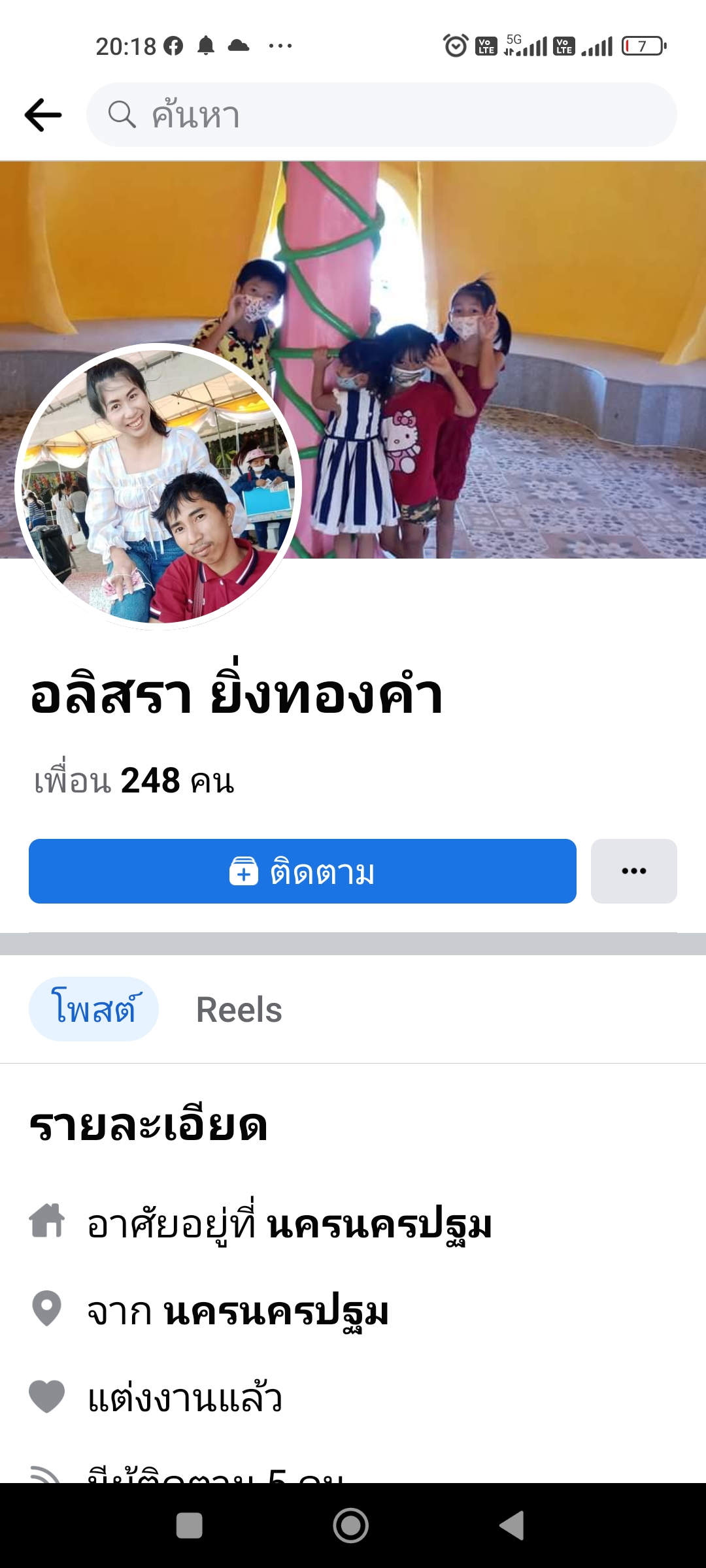This screenshot has width=706, height=1568.
Task: Switch to the โพสต์ tab
Action: pyautogui.click(x=94, y=1009)
